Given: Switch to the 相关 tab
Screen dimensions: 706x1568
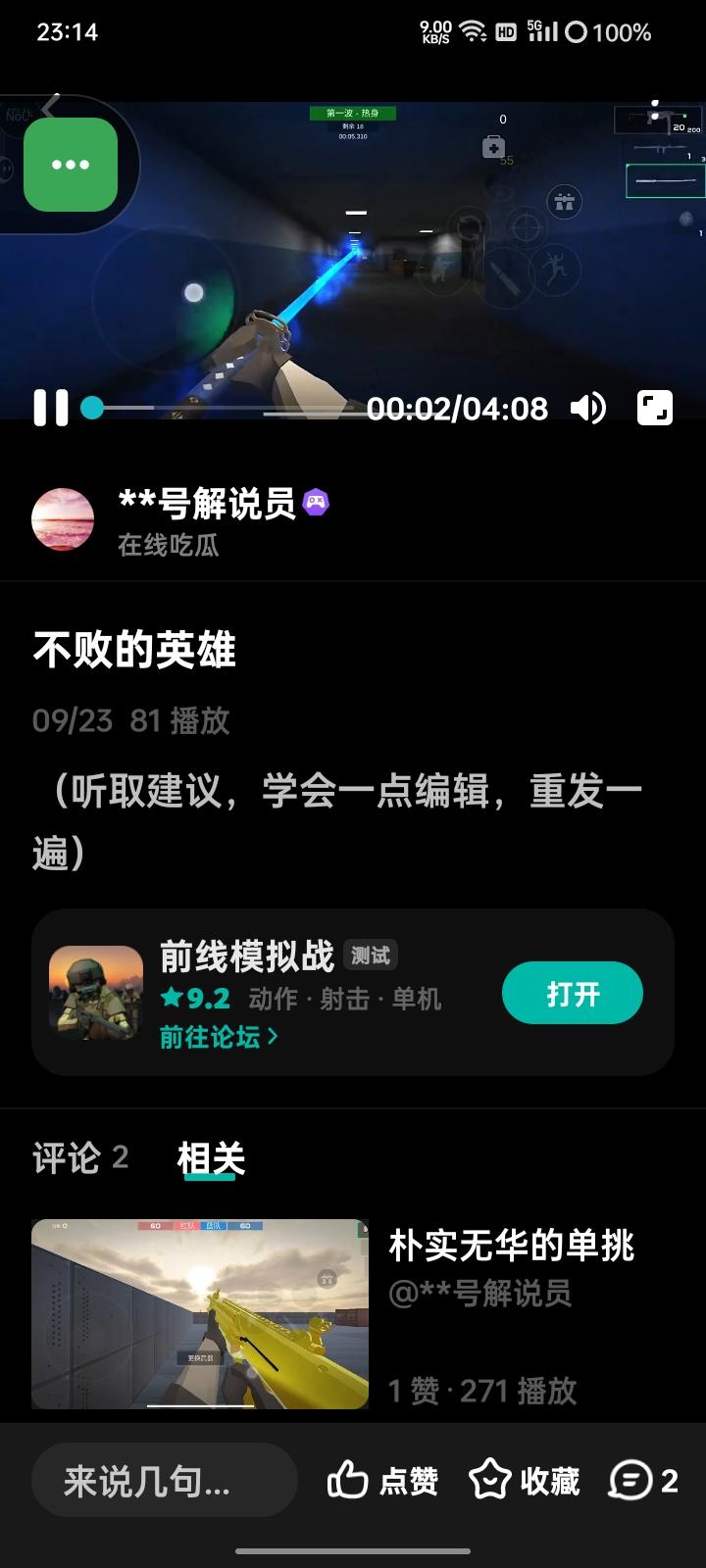Looking at the screenshot, I should [211, 1159].
